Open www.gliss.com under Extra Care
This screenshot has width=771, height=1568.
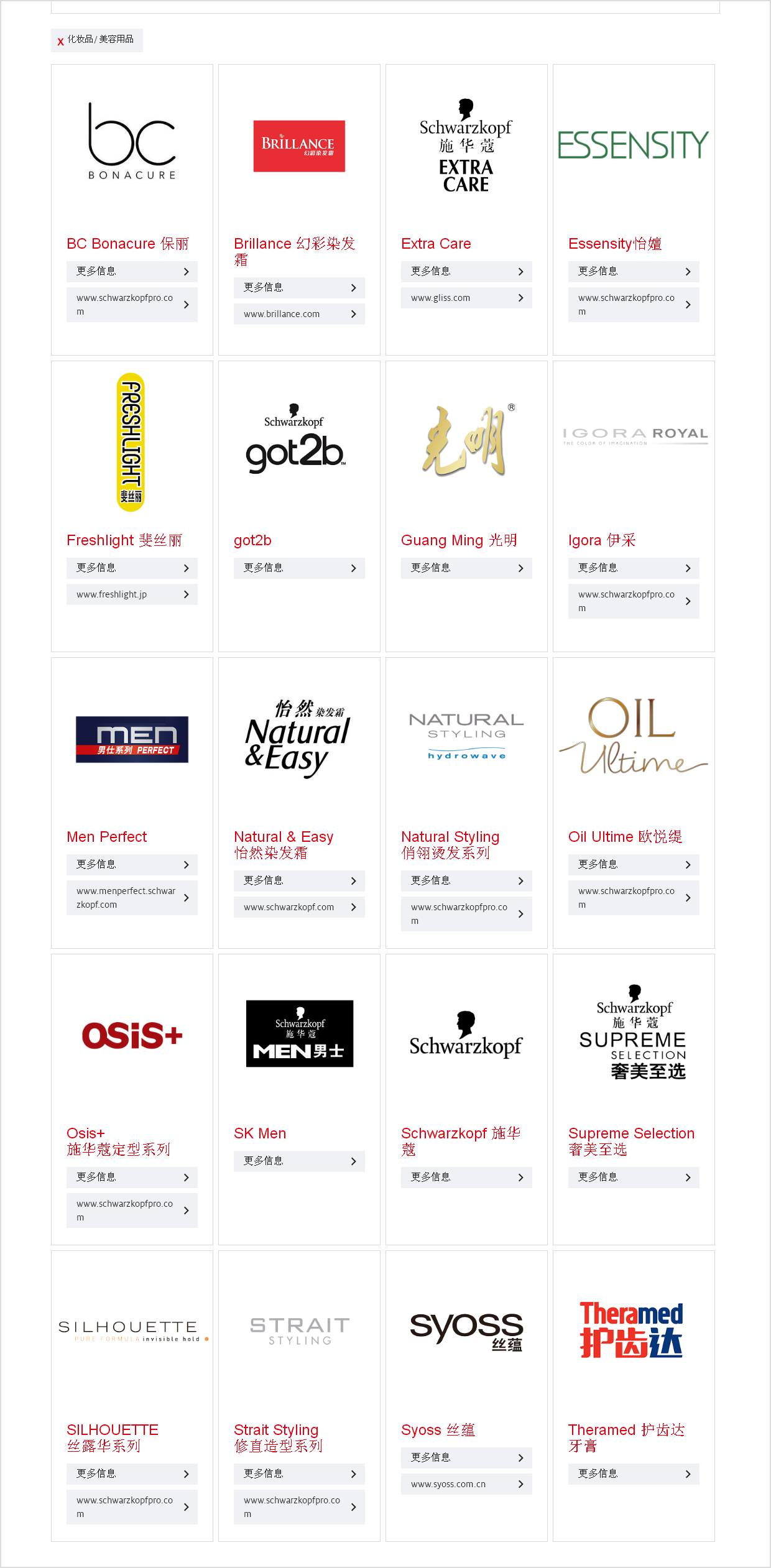point(466,298)
